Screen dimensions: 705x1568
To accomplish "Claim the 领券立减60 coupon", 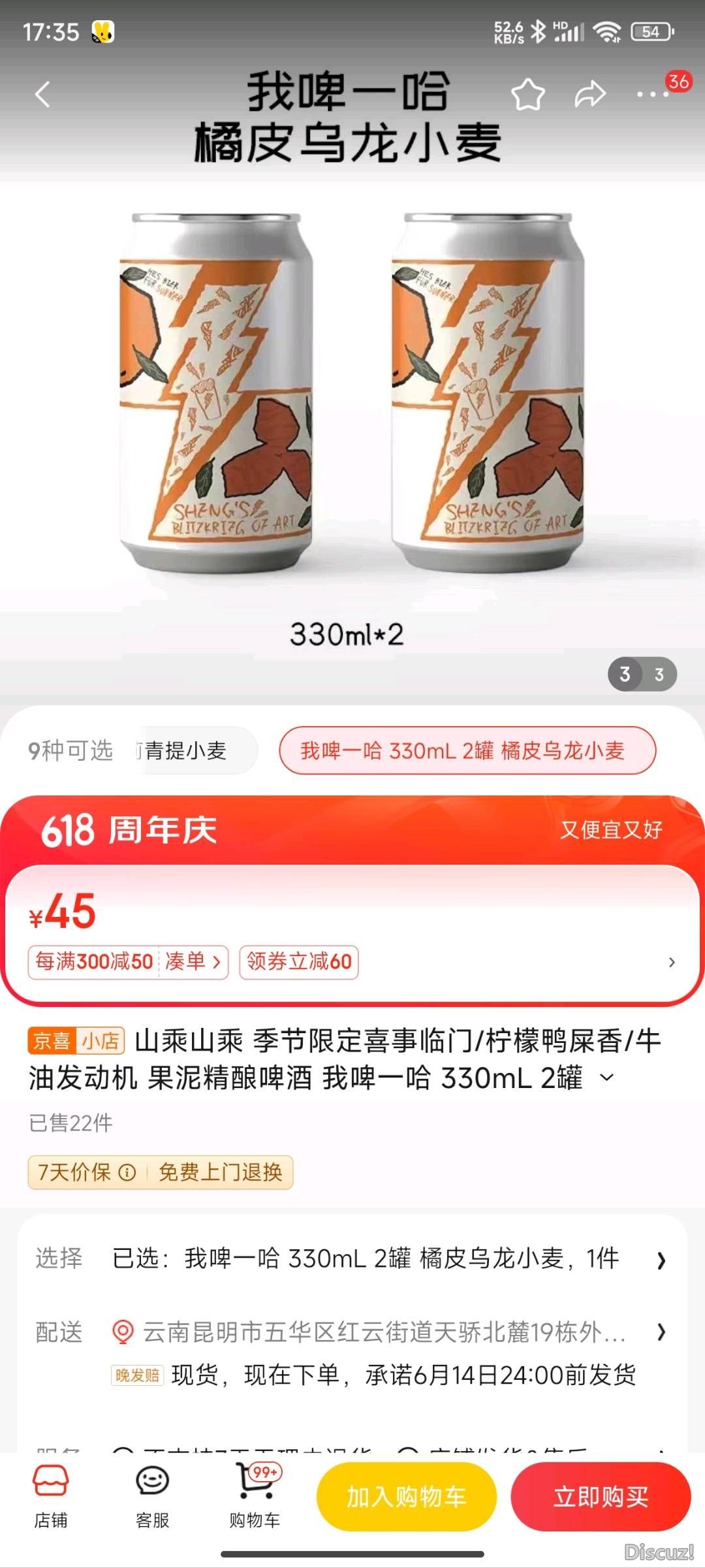I will [x=299, y=962].
